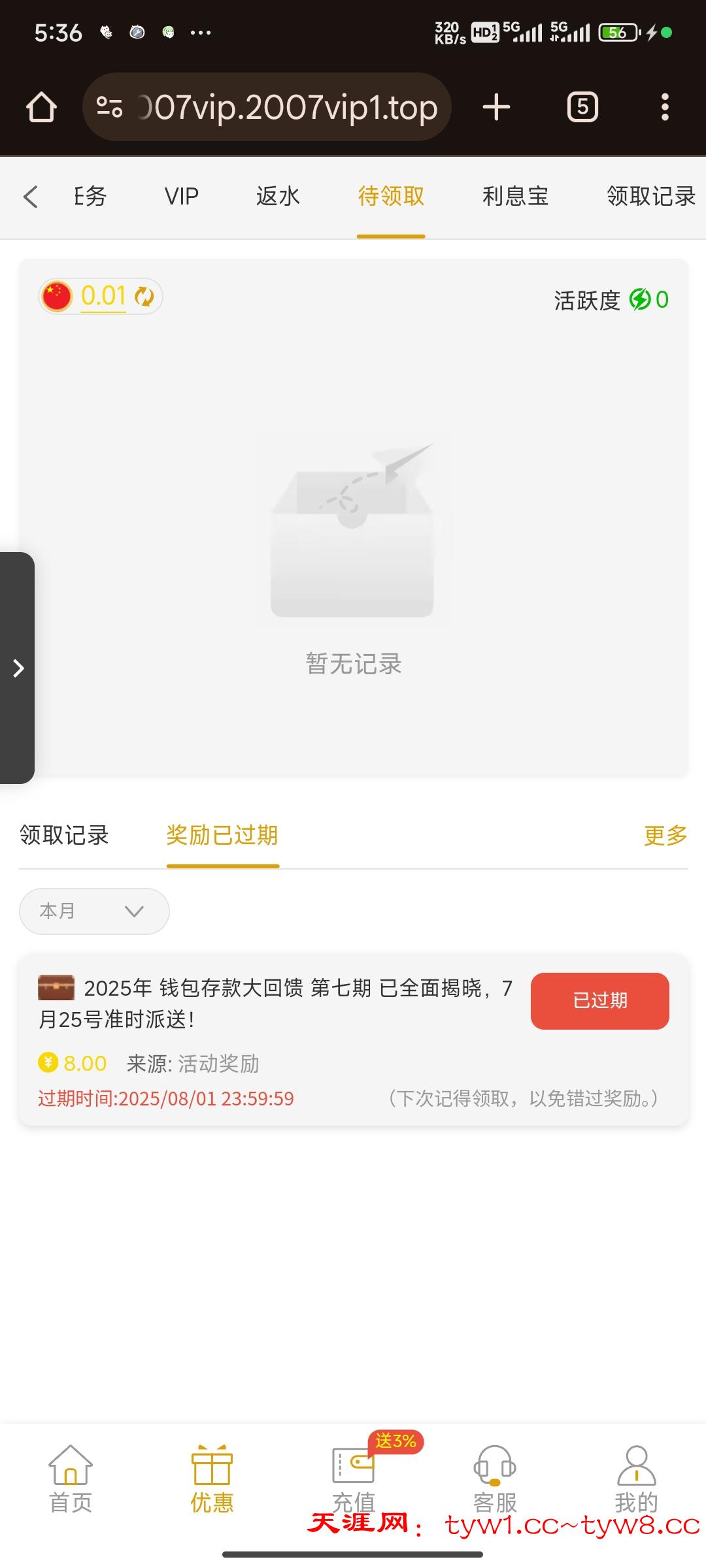
Task: Open the tab switcher showing 5 tabs
Action: click(x=582, y=107)
